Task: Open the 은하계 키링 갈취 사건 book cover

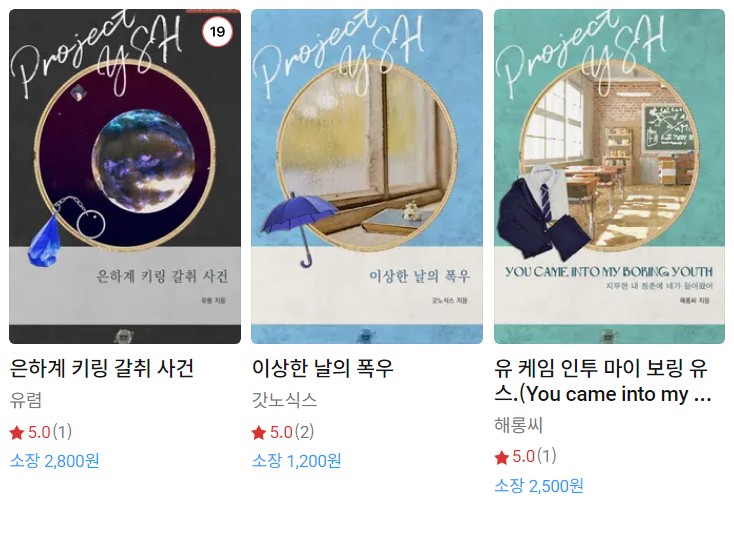Action: tap(125, 176)
